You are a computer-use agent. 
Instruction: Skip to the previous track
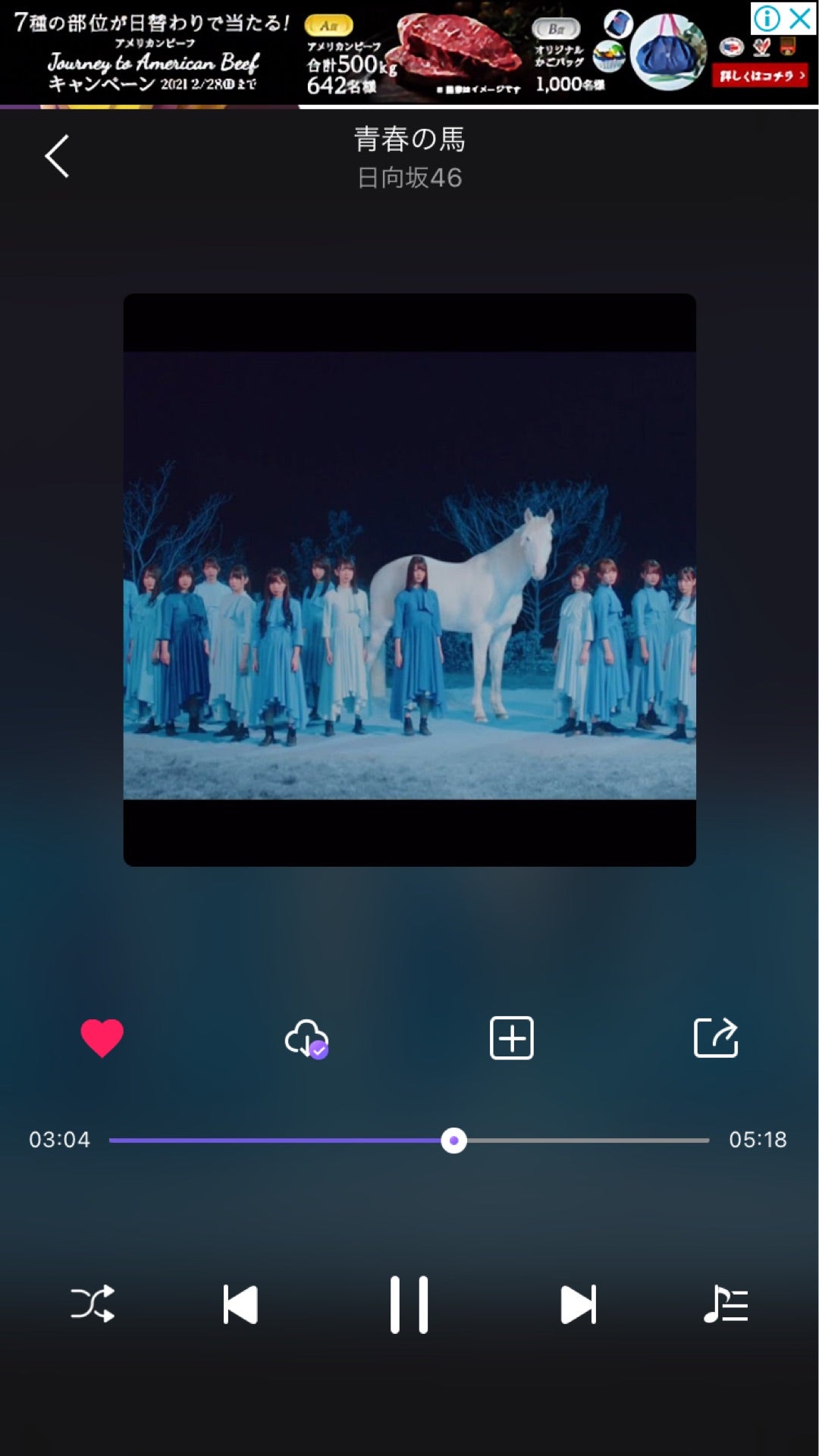[x=240, y=1304]
